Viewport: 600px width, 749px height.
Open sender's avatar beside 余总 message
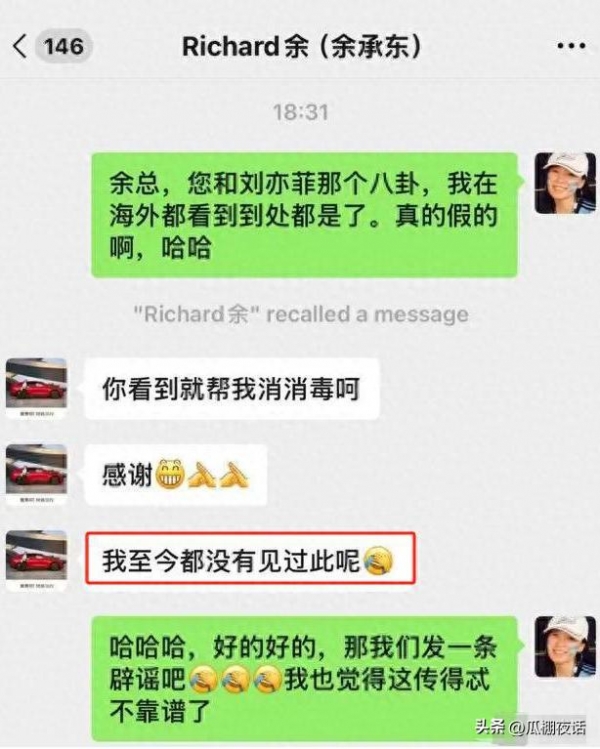(x=564, y=183)
